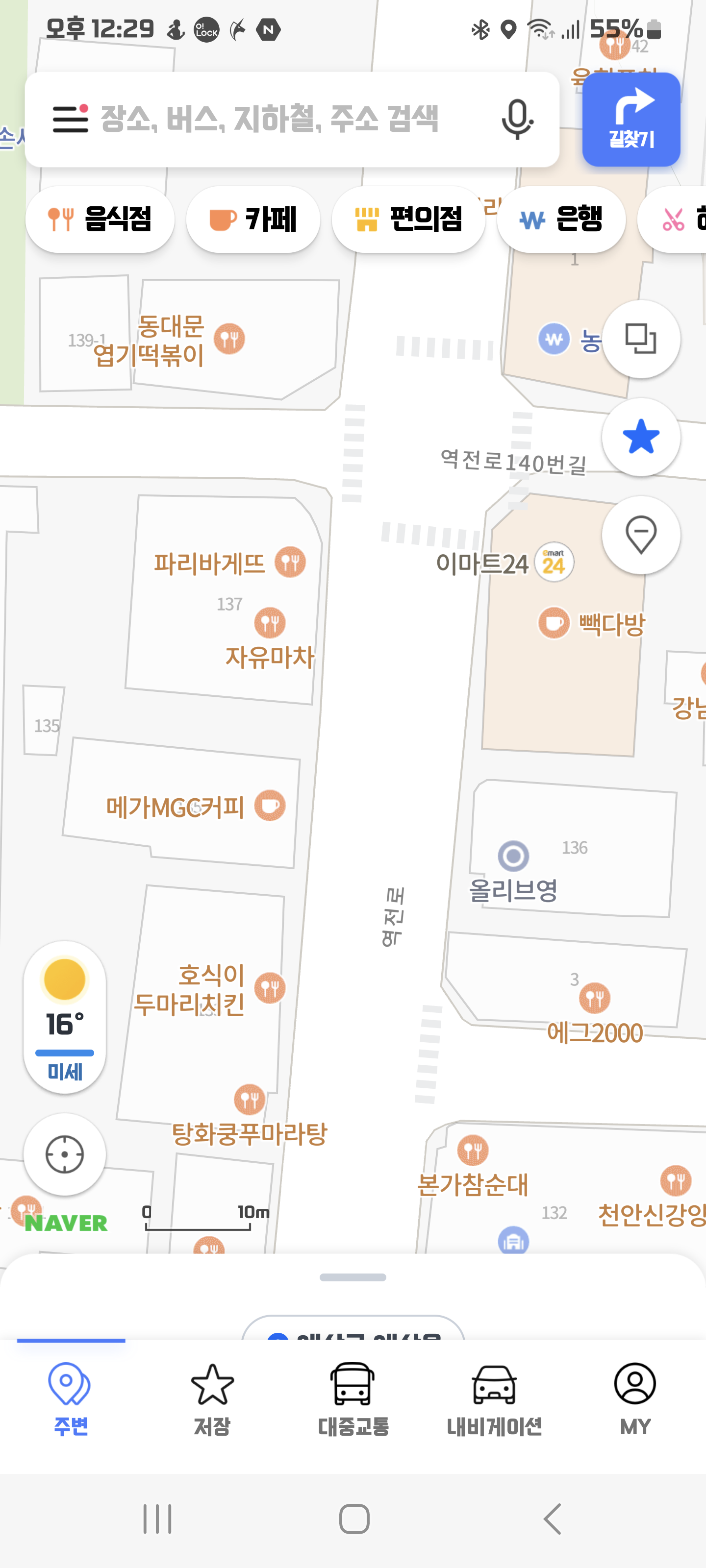Switch to the 대중교통 tab

353,1399
